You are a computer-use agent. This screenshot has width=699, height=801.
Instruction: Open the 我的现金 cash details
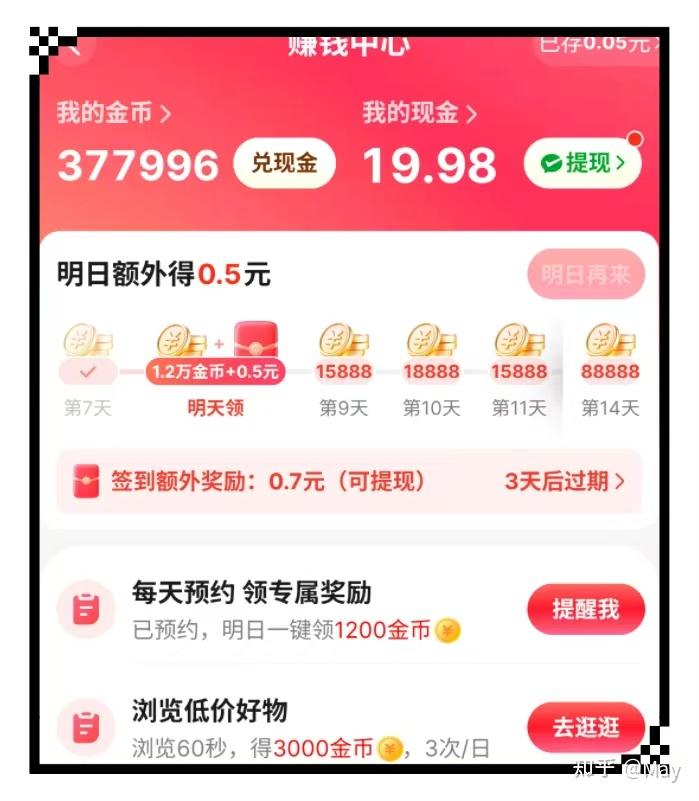tap(419, 113)
